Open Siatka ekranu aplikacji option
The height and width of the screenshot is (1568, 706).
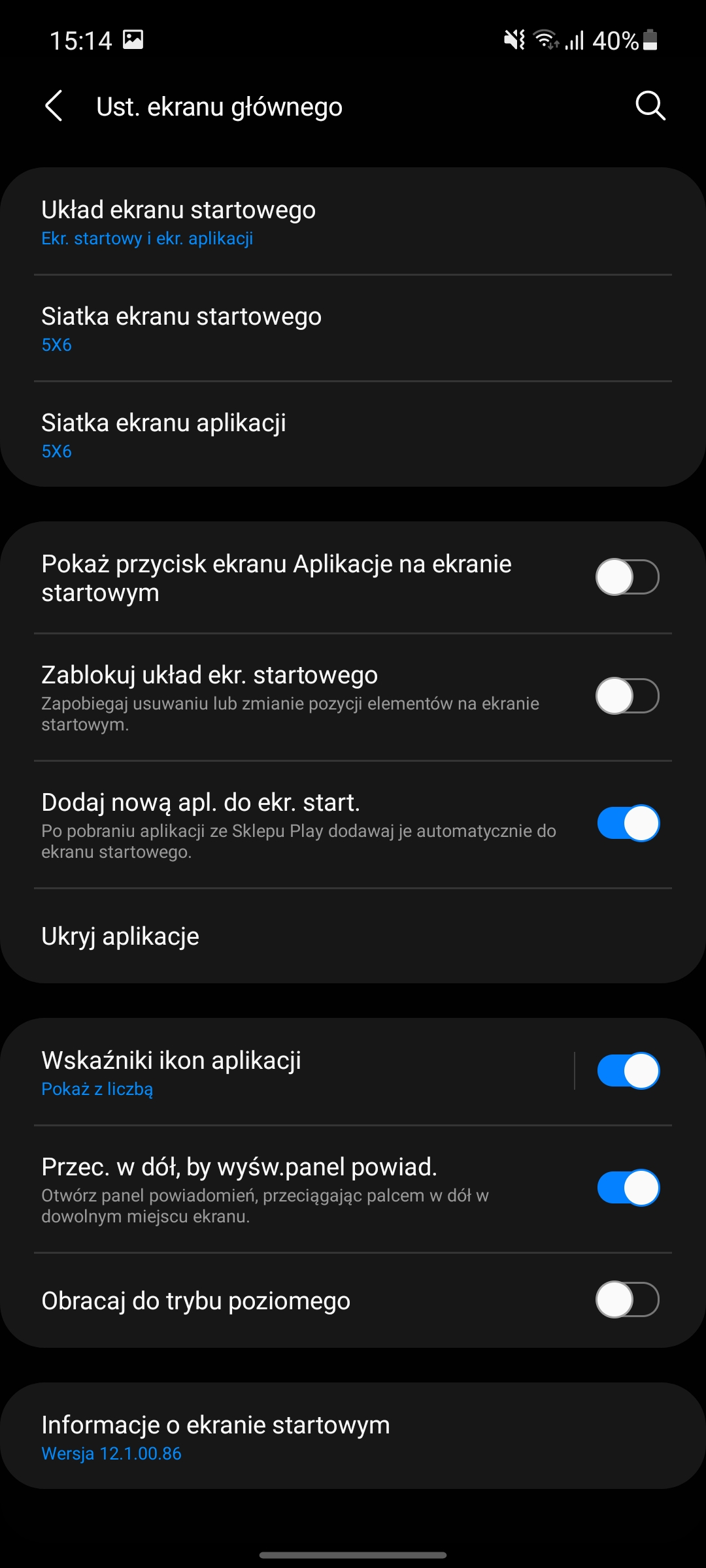tap(353, 435)
